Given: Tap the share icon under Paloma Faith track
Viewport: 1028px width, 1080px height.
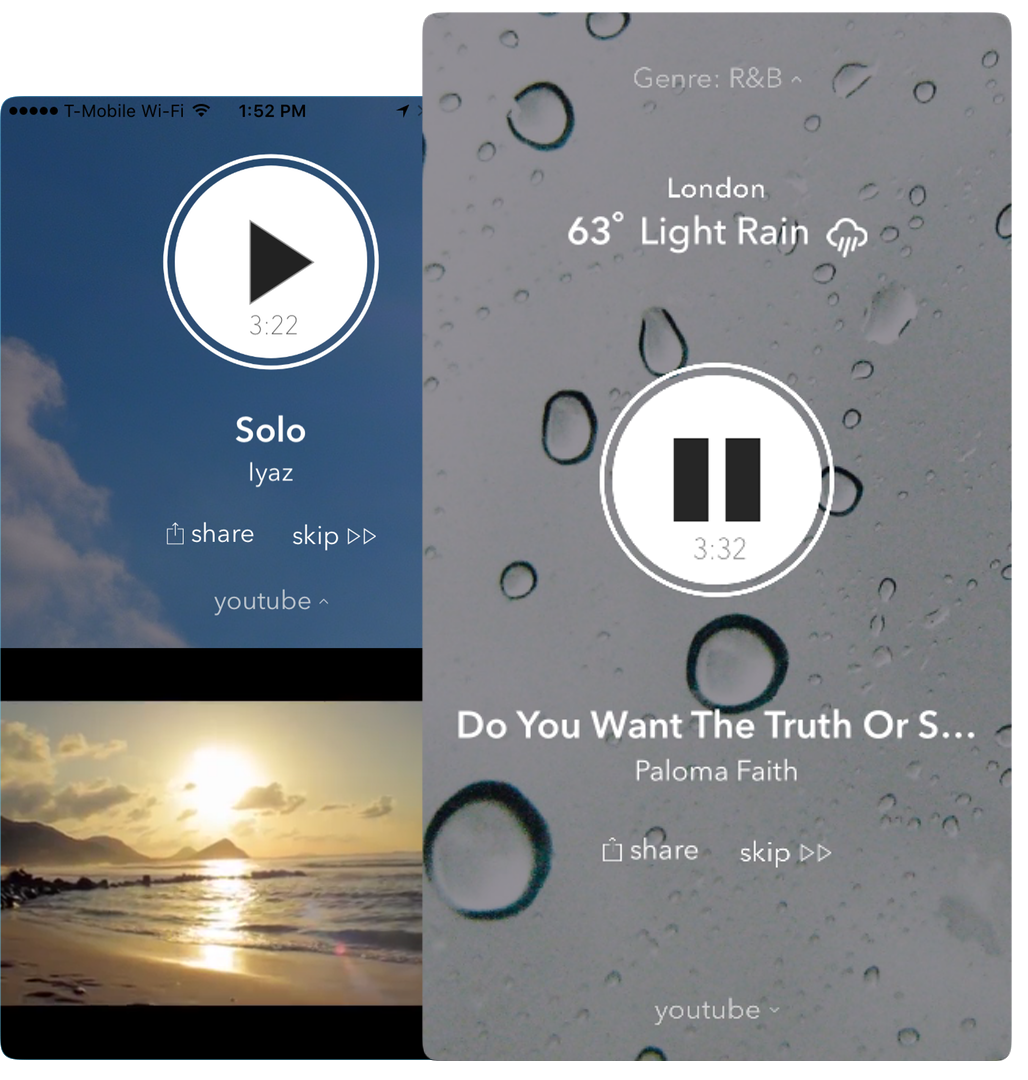Looking at the screenshot, I should [611, 849].
